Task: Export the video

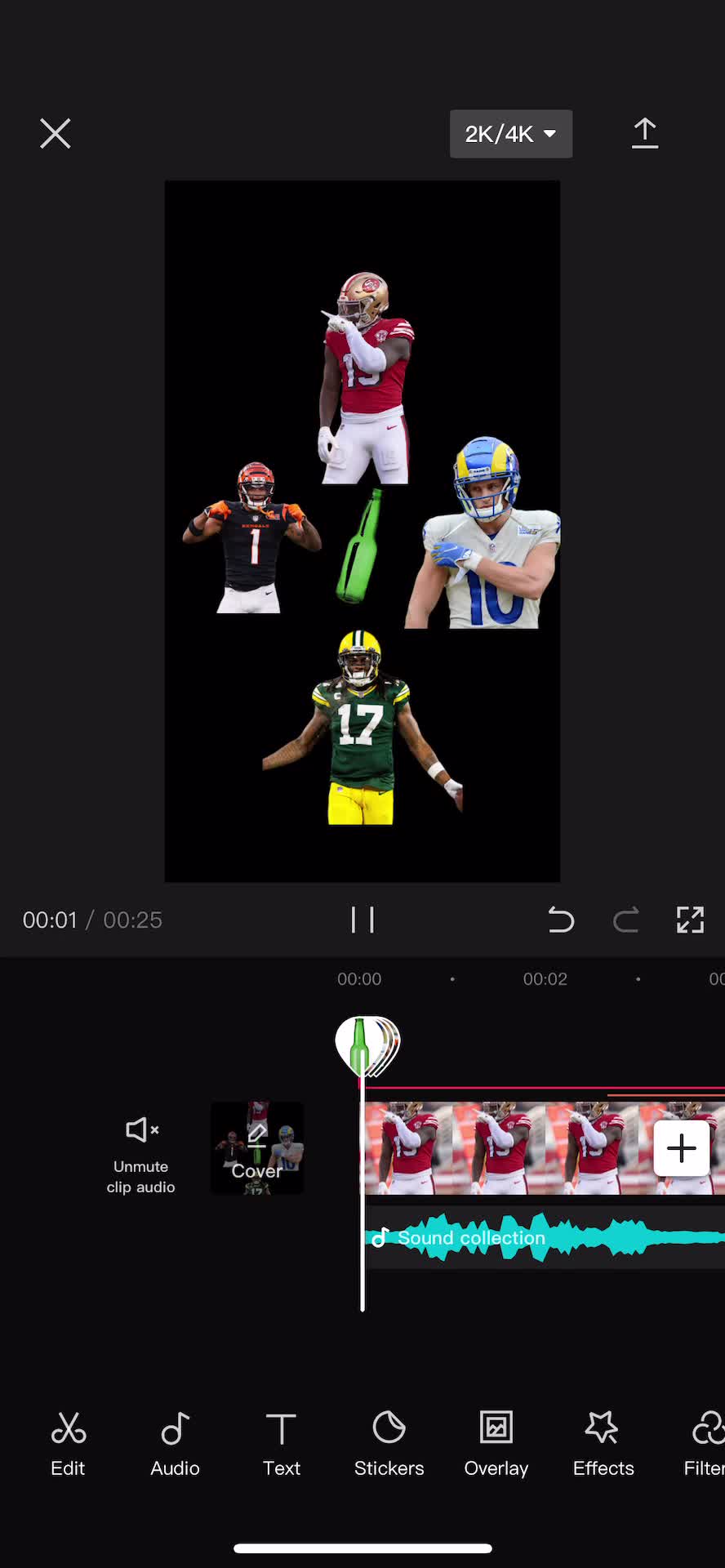Action: (644, 133)
